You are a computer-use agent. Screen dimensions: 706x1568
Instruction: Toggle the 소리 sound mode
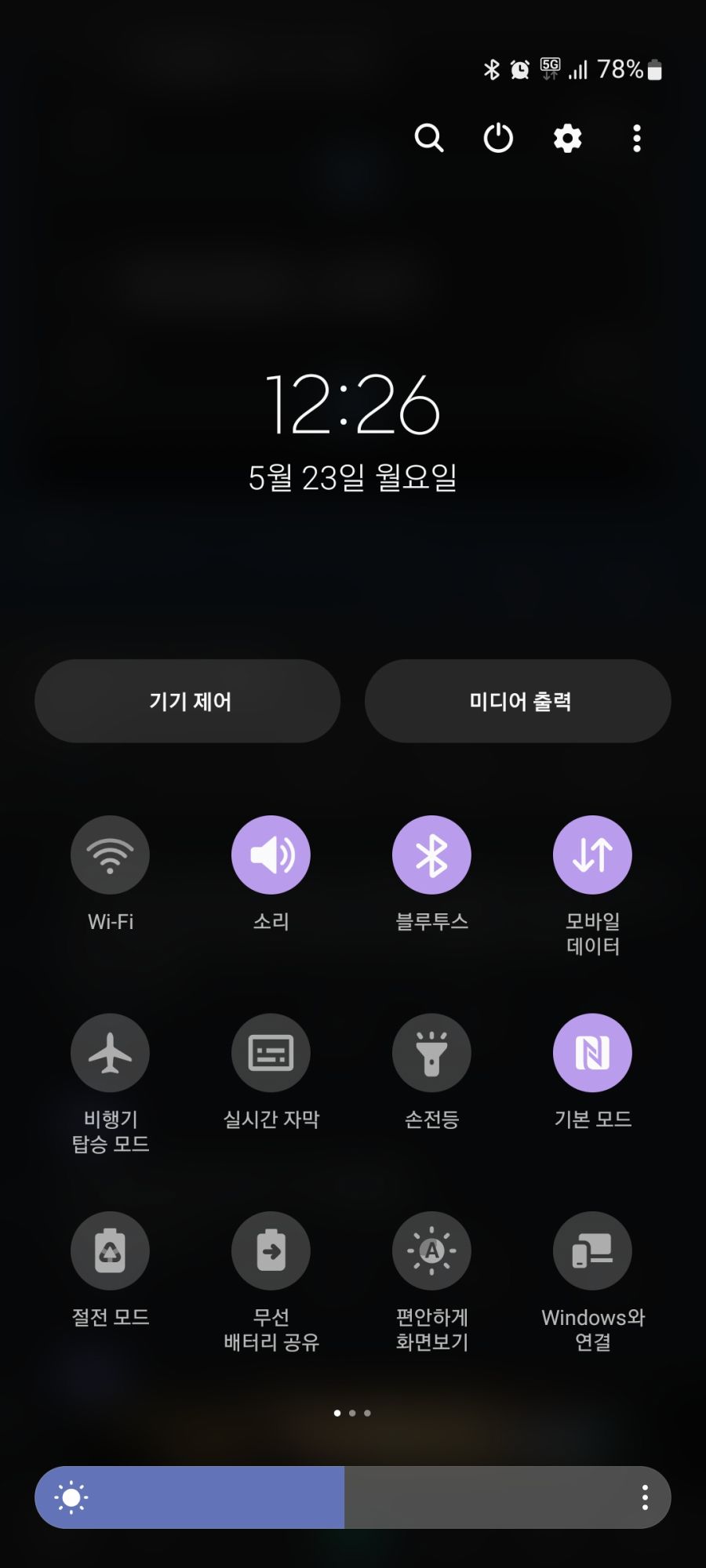[x=271, y=855]
